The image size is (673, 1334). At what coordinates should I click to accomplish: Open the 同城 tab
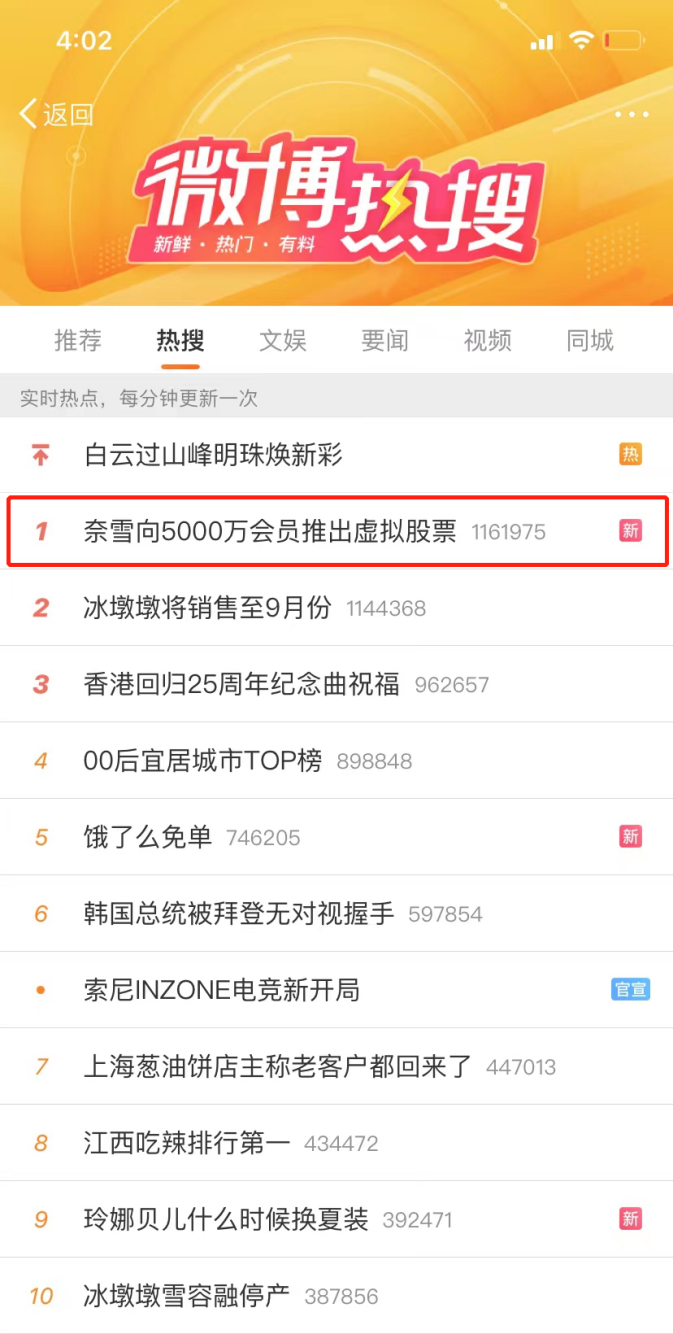pyautogui.click(x=590, y=341)
